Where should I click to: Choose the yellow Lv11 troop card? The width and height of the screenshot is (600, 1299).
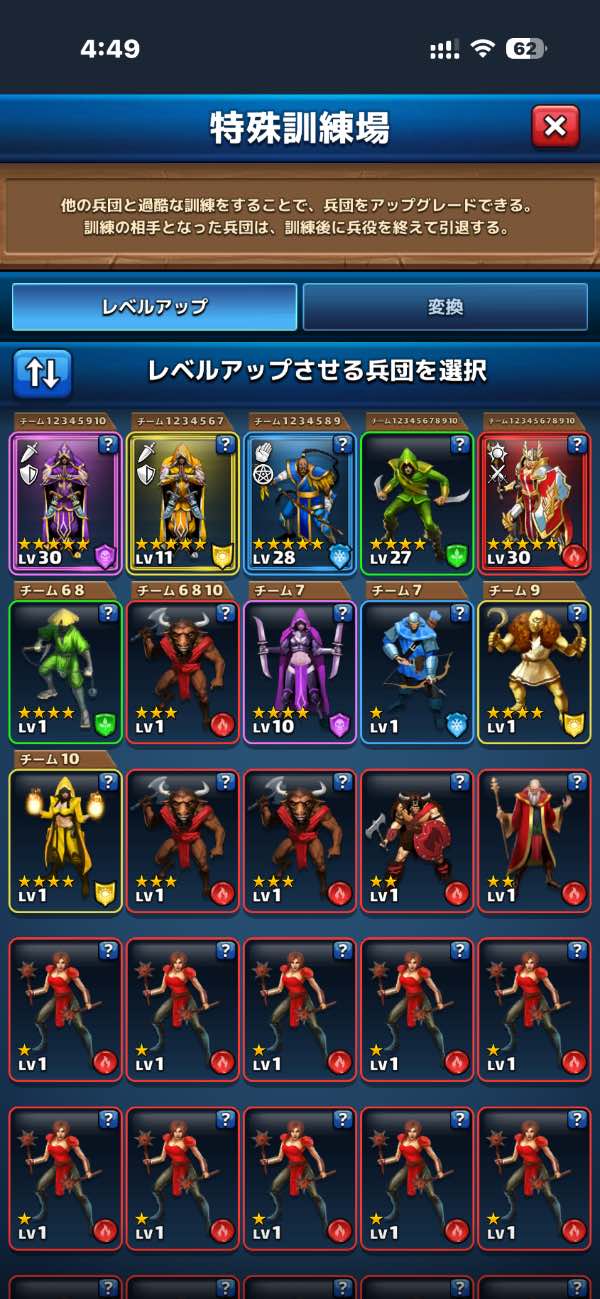(182, 503)
